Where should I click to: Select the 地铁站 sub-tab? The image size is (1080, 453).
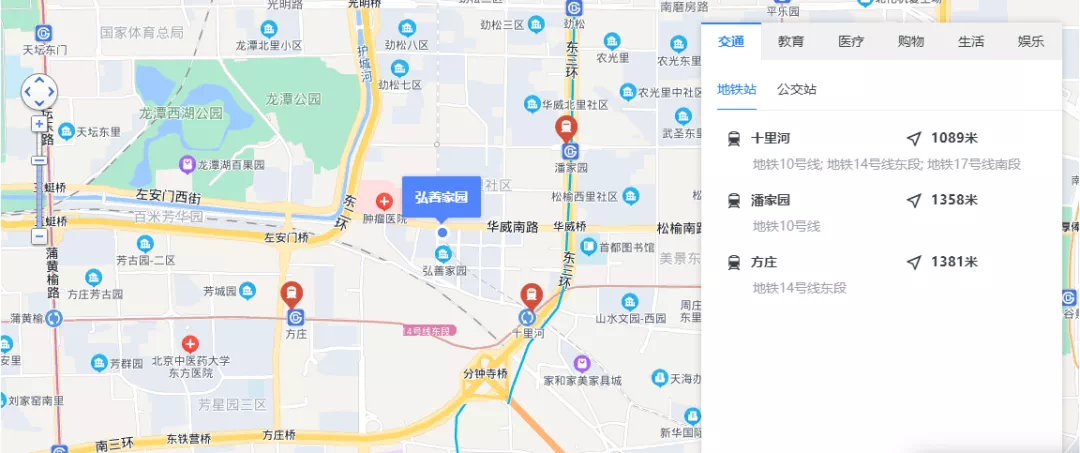click(736, 89)
